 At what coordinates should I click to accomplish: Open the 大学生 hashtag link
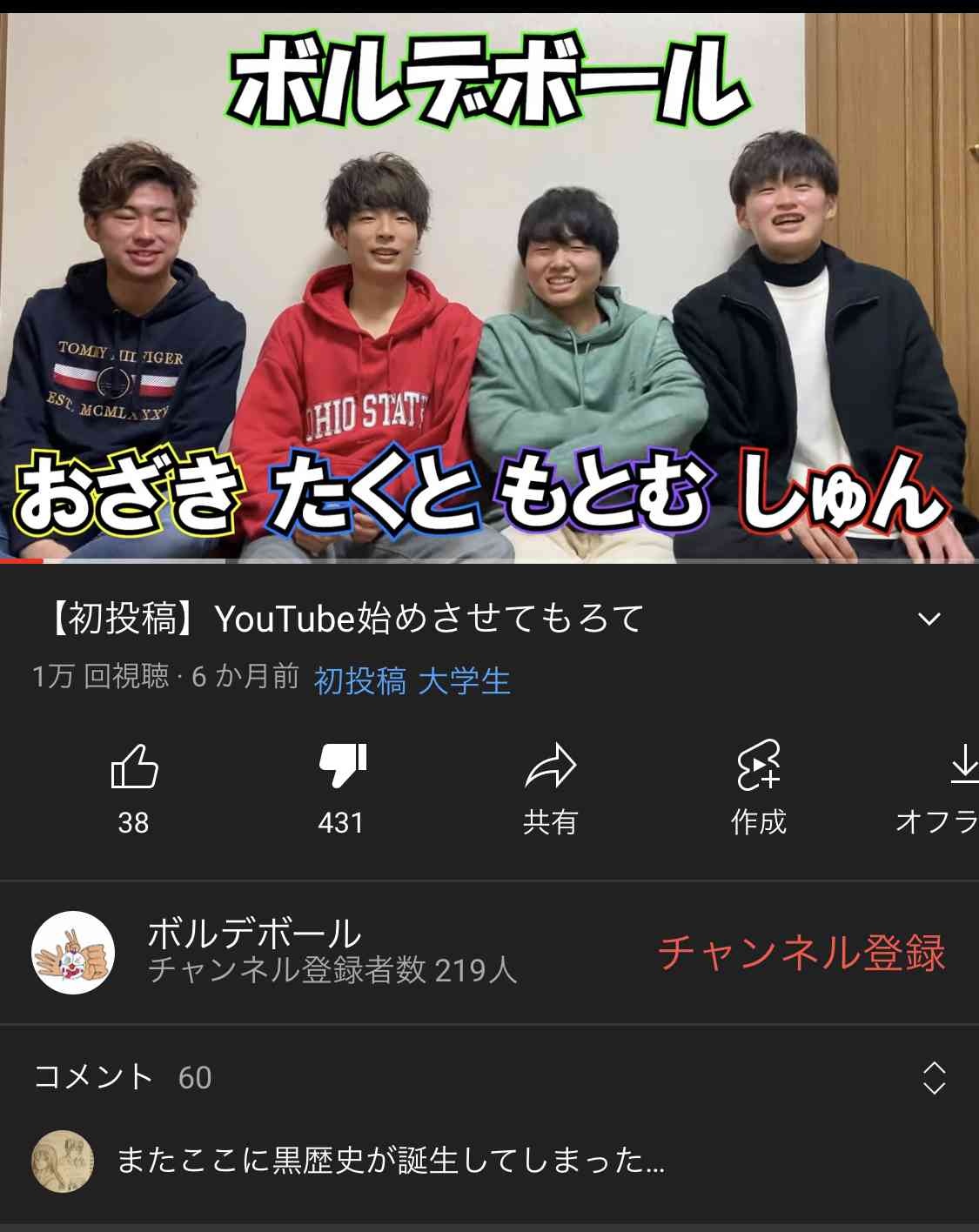(x=464, y=680)
